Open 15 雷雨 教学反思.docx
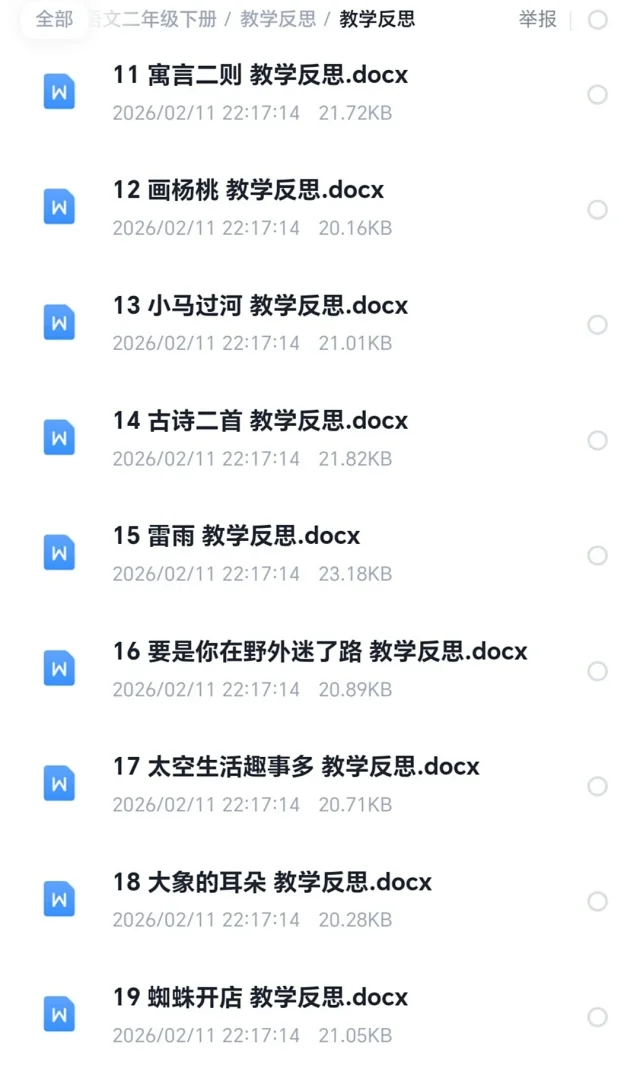The height and width of the screenshot is (1075, 640). tap(236, 536)
